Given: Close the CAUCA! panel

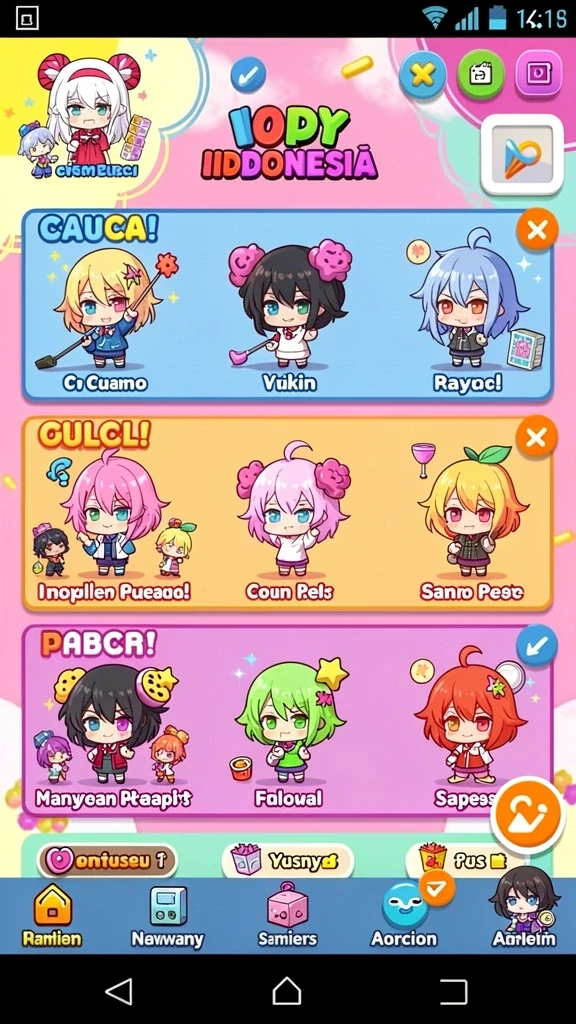Looking at the screenshot, I should click(537, 230).
